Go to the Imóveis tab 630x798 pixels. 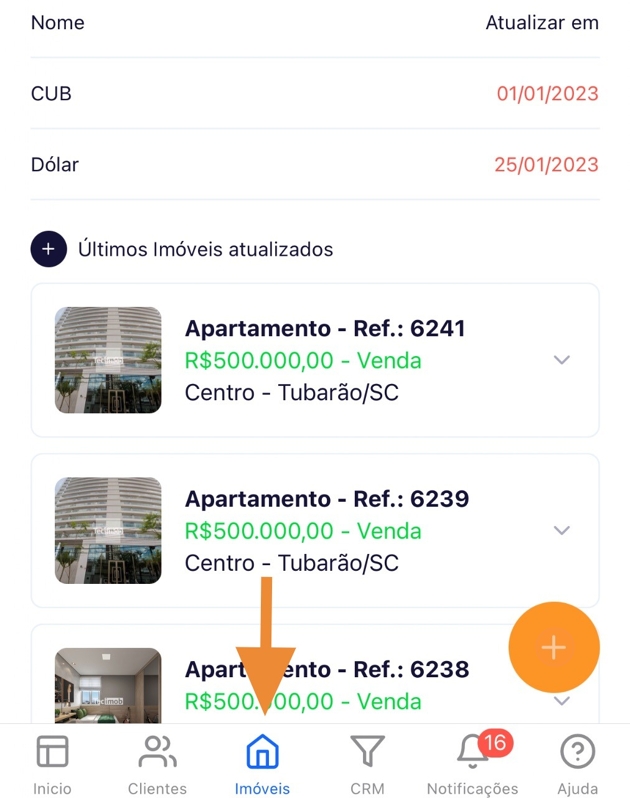click(x=262, y=764)
